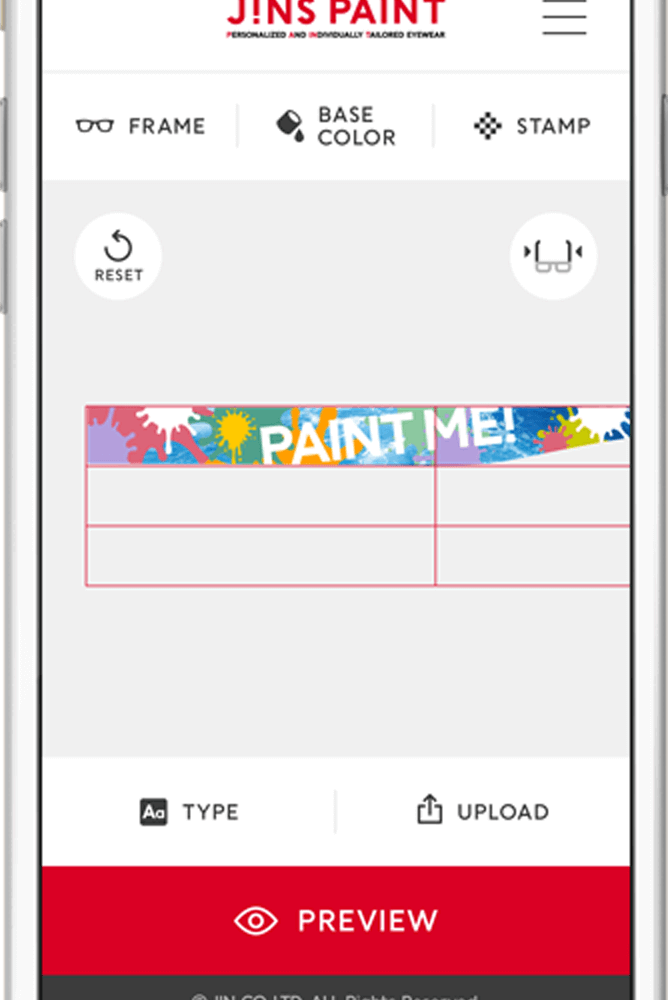Tap the glasses view toggle icon
The height and width of the screenshot is (1000, 668).
pos(553,256)
